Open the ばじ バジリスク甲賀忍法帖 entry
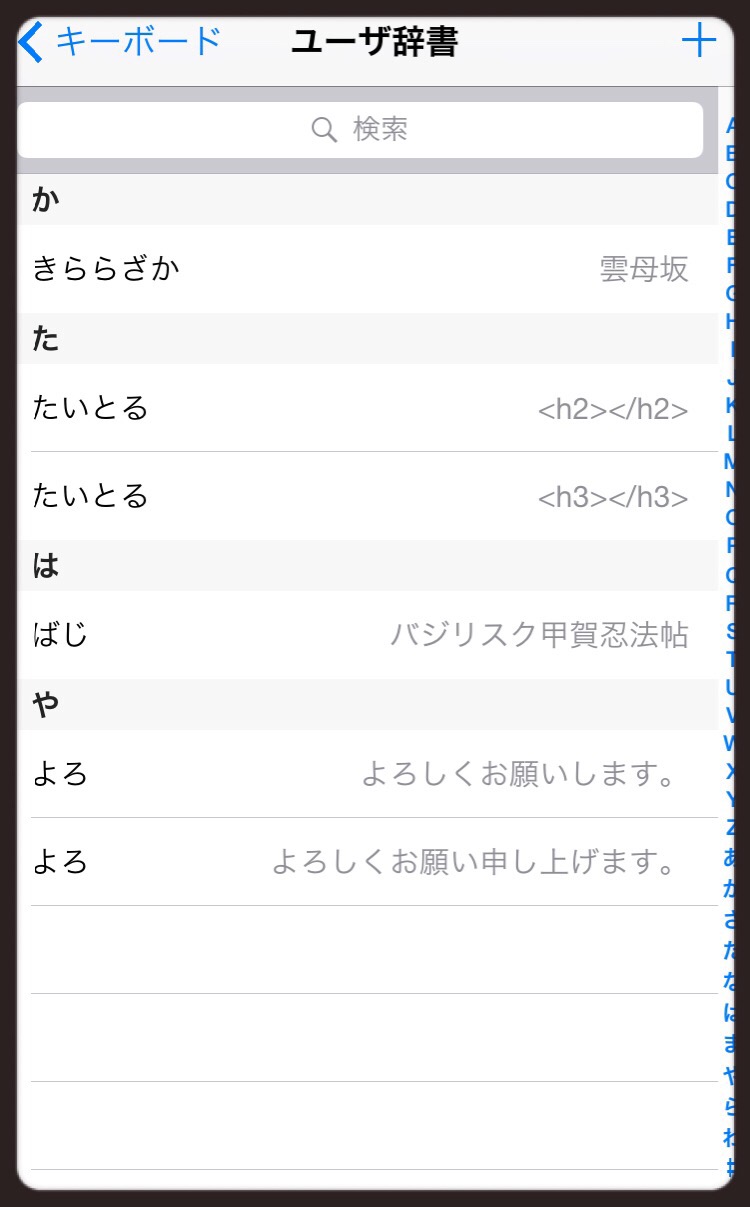This screenshot has height=1207, width=750. pyautogui.click(x=360, y=634)
